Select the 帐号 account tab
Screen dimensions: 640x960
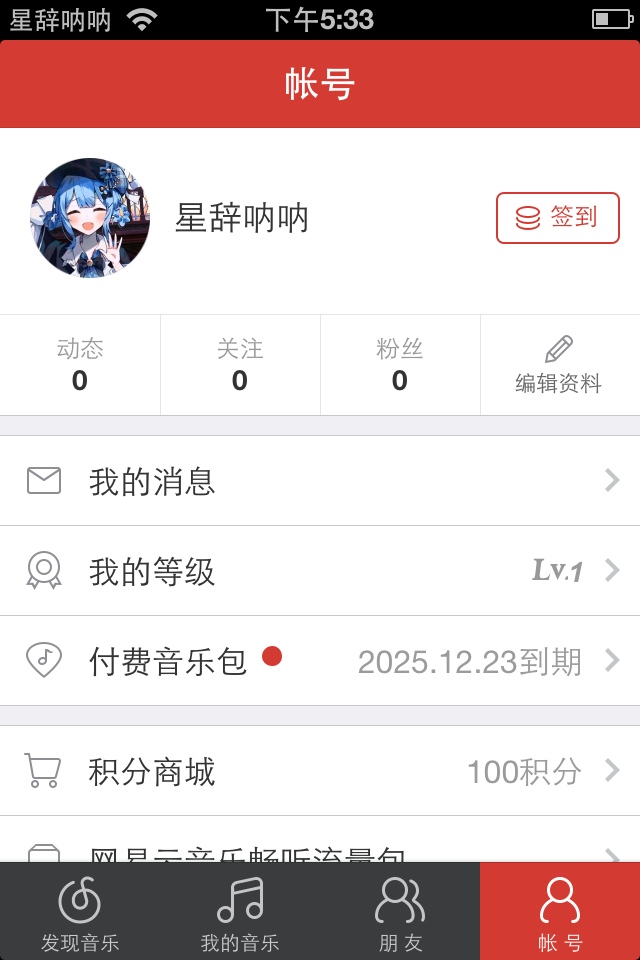click(x=560, y=912)
